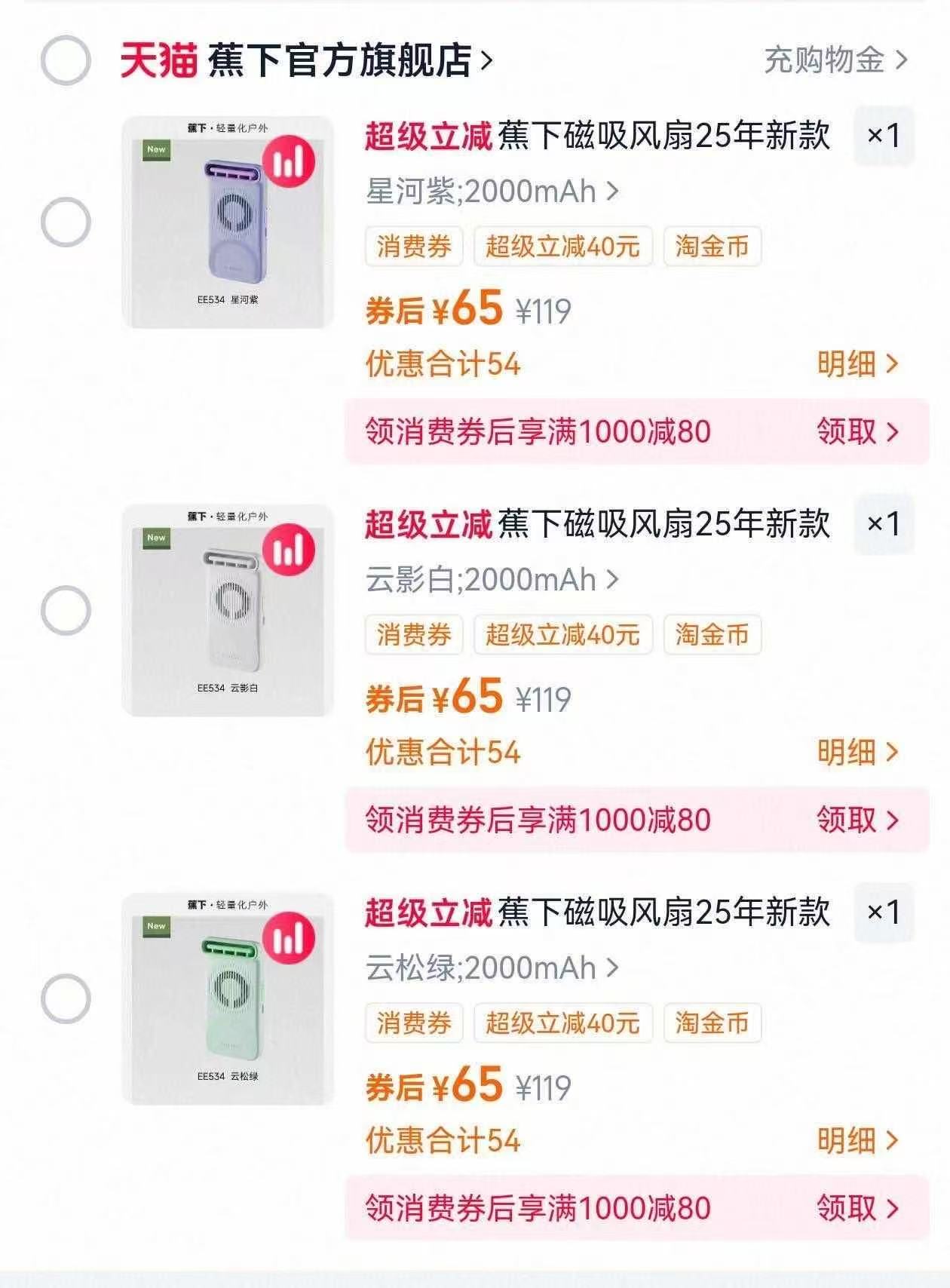Click the 超级立减40元 tag on the second item

coord(564,634)
